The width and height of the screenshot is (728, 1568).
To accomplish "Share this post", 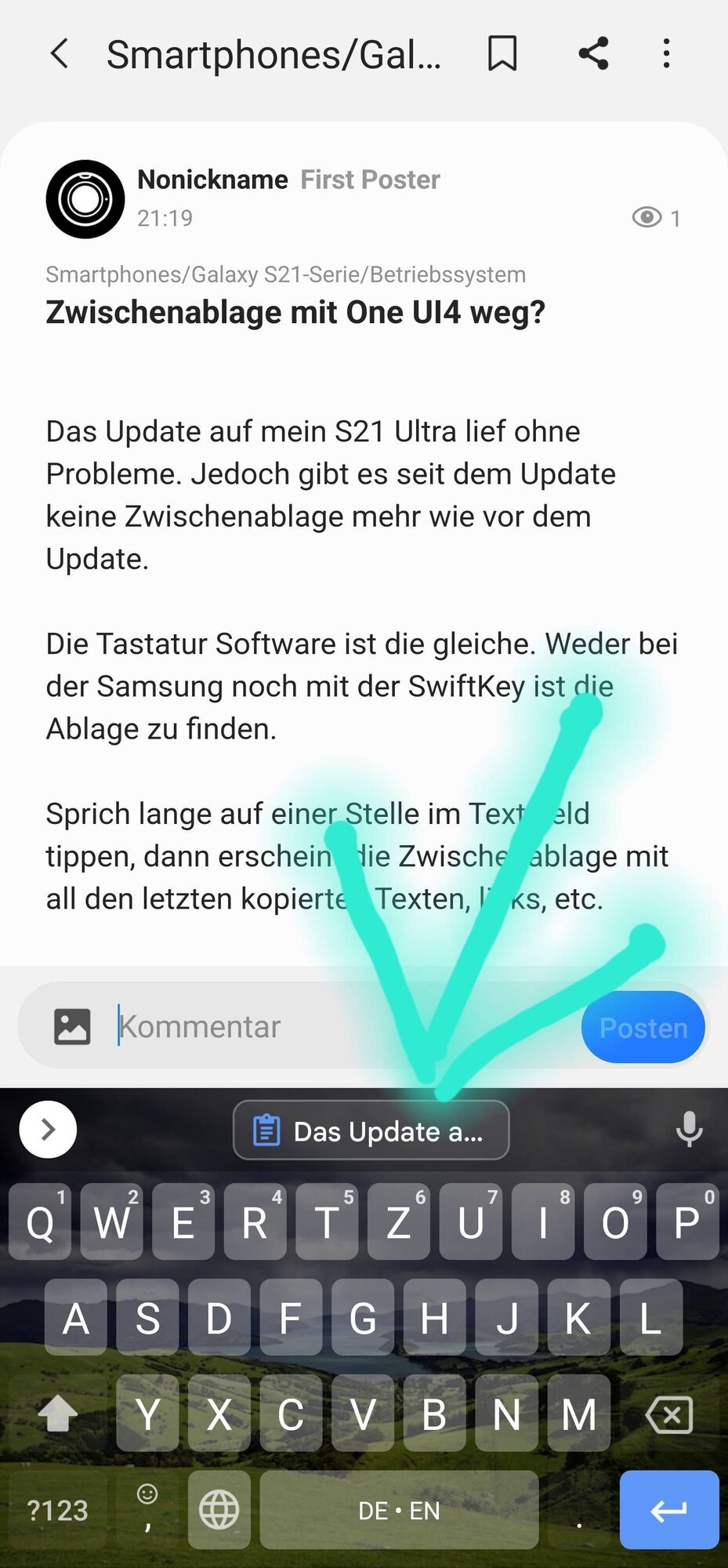I will (593, 54).
